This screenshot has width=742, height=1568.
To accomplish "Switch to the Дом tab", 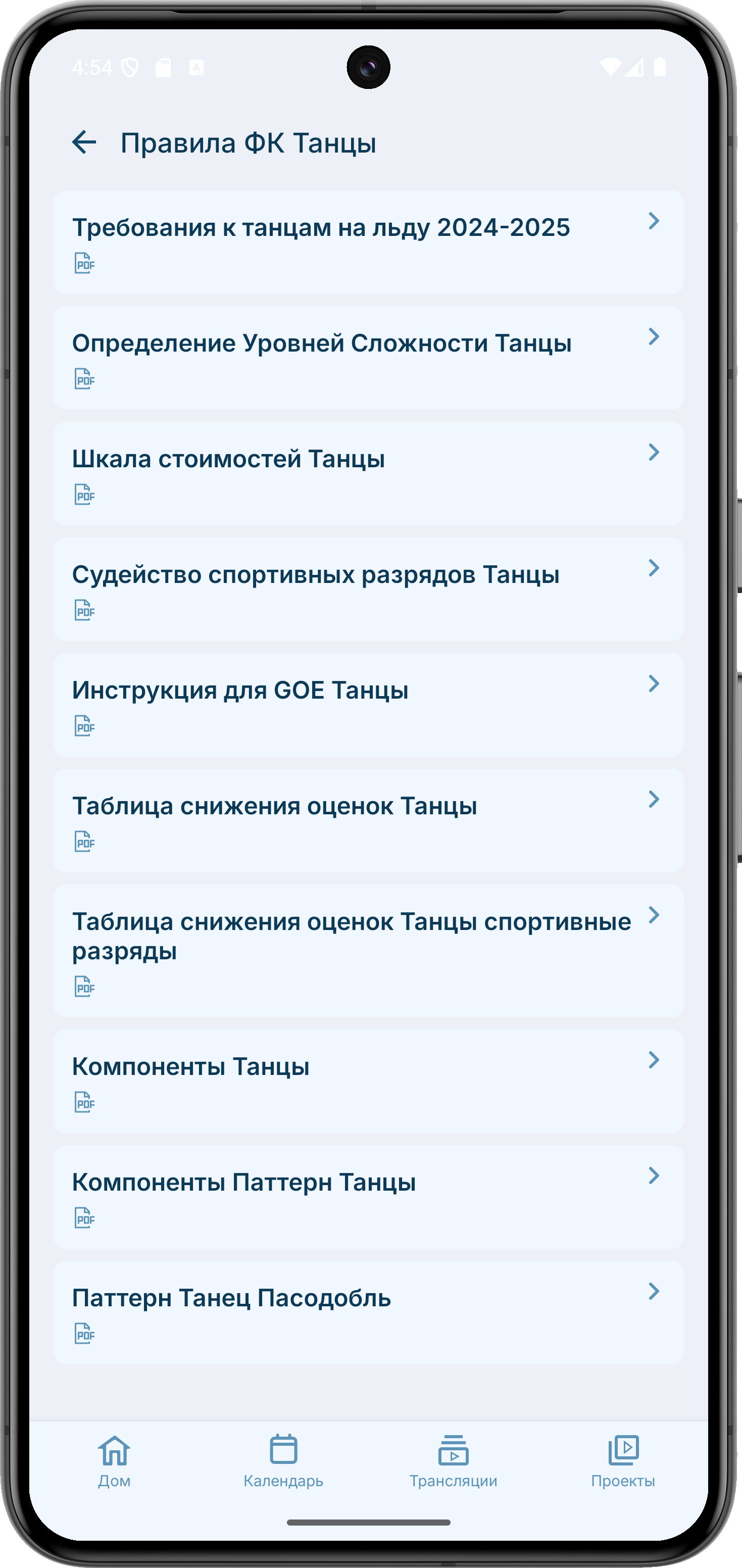I will (x=115, y=1461).
